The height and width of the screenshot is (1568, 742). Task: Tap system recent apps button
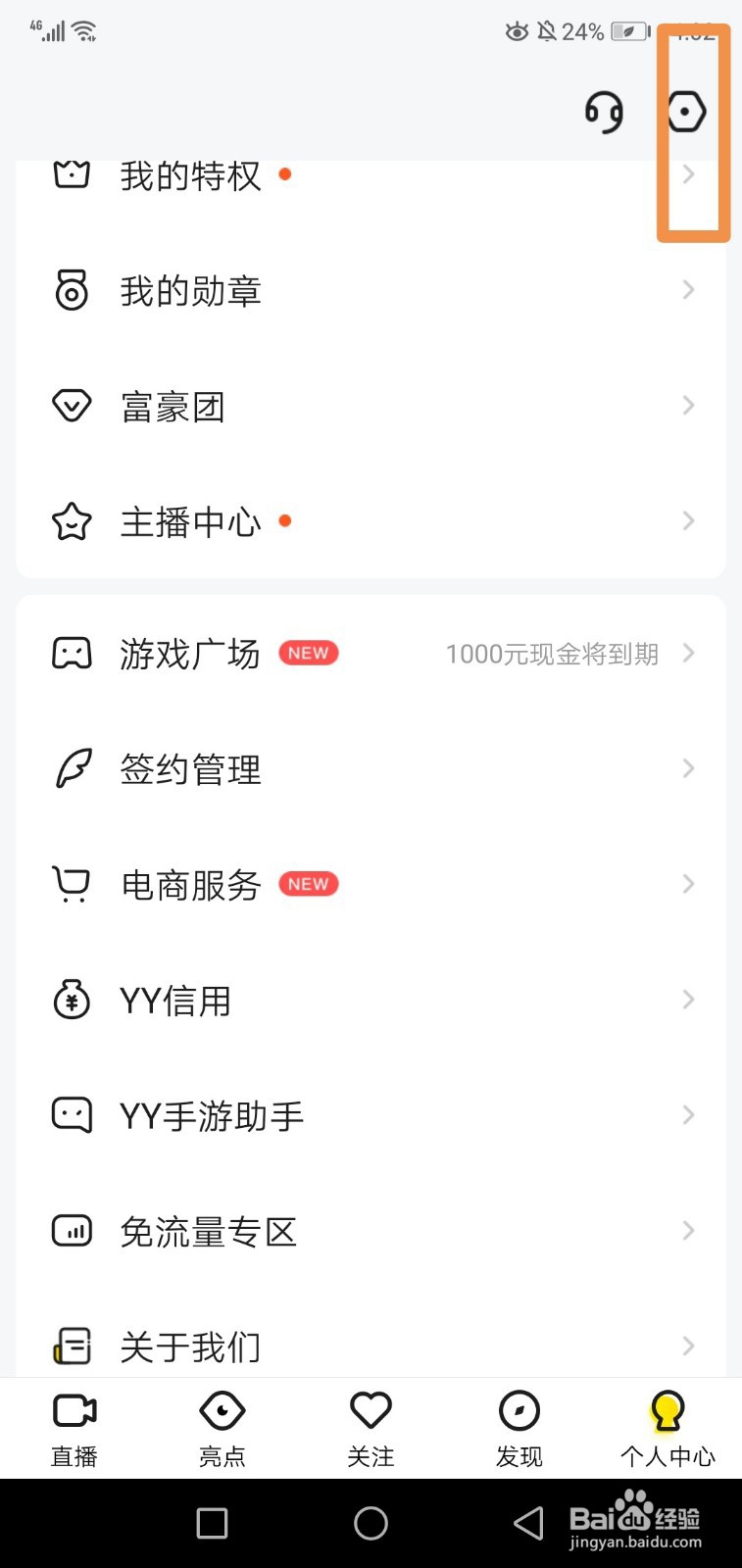point(212,1523)
